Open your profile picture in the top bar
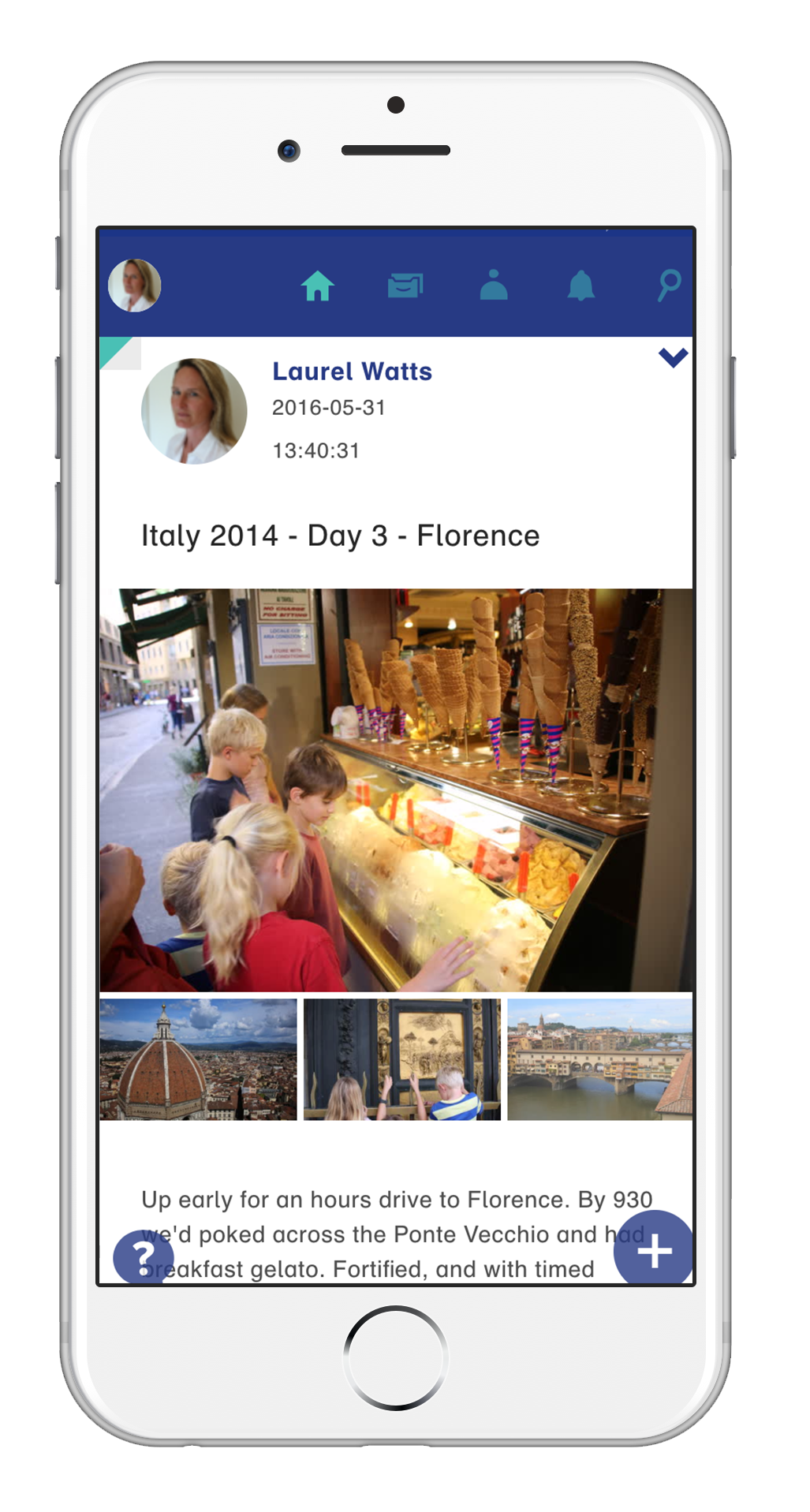 (135, 286)
